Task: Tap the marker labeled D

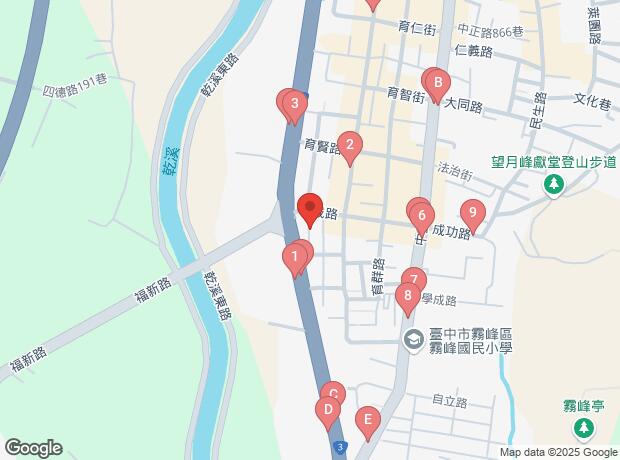Action: (326, 410)
